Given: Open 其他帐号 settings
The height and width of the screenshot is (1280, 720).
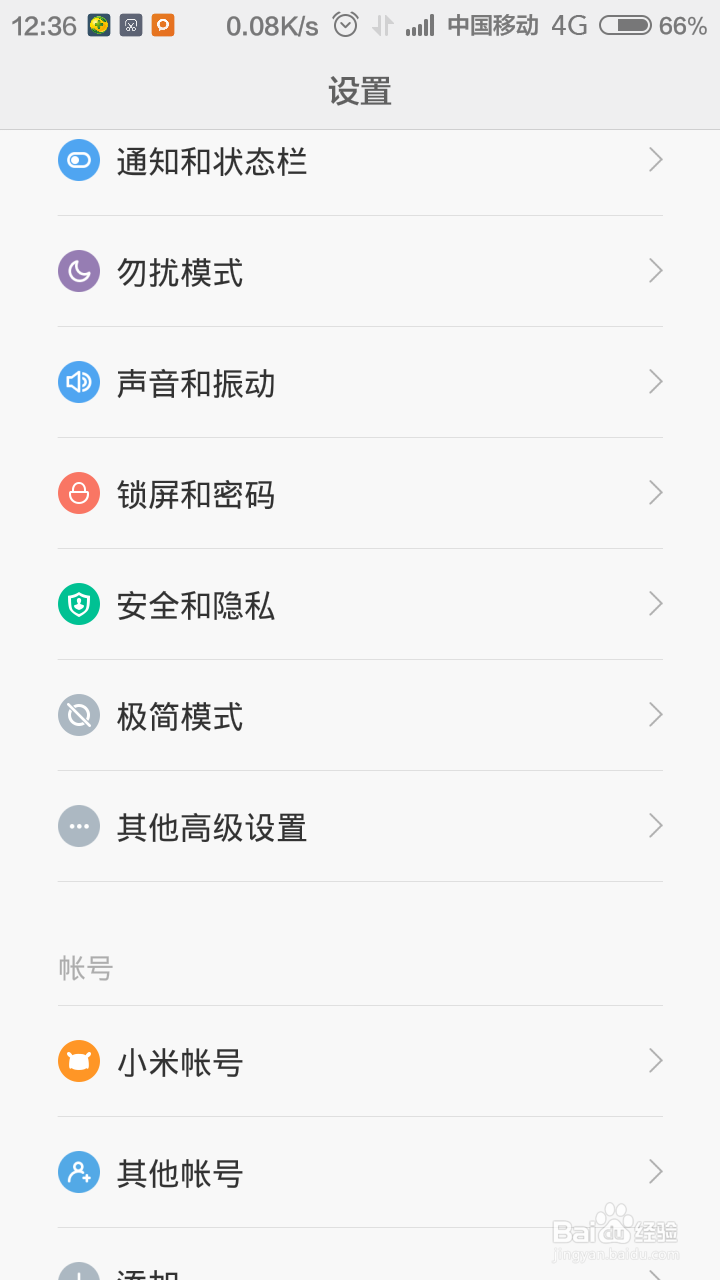Looking at the screenshot, I should tap(360, 1172).
